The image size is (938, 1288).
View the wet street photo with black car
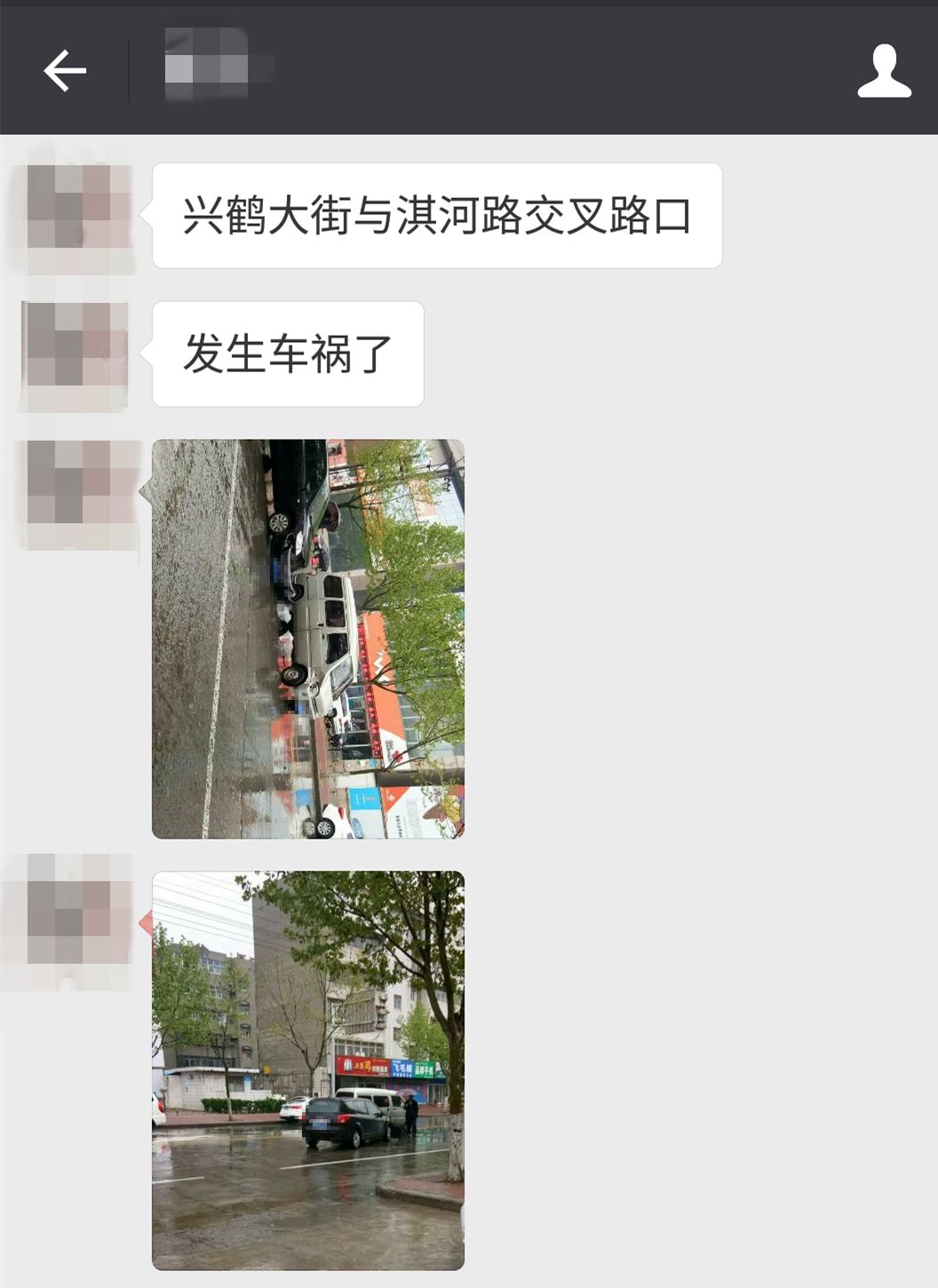pos(308,1070)
